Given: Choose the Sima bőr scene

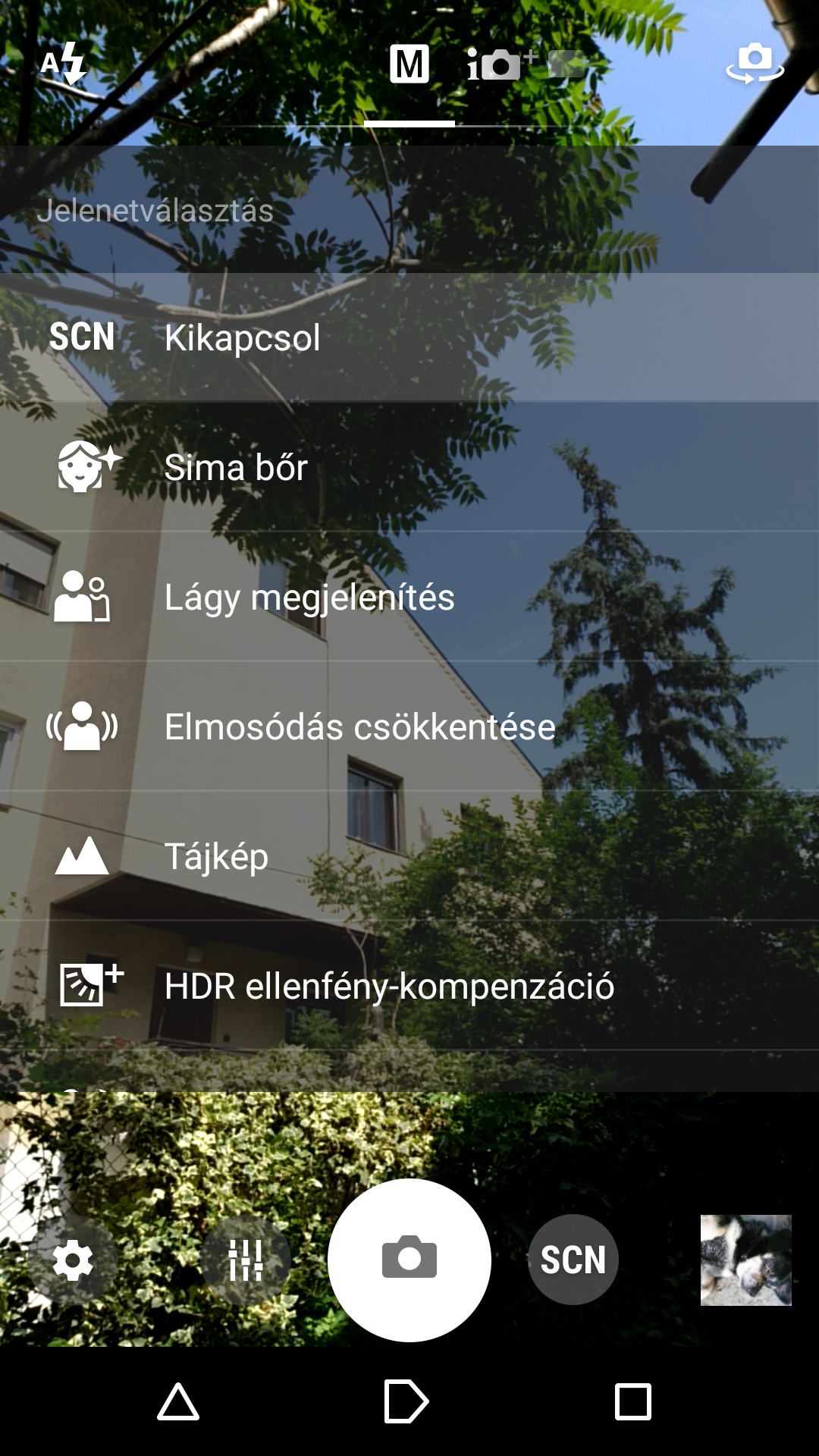Looking at the screenshot, I should [x=409, y=467].
